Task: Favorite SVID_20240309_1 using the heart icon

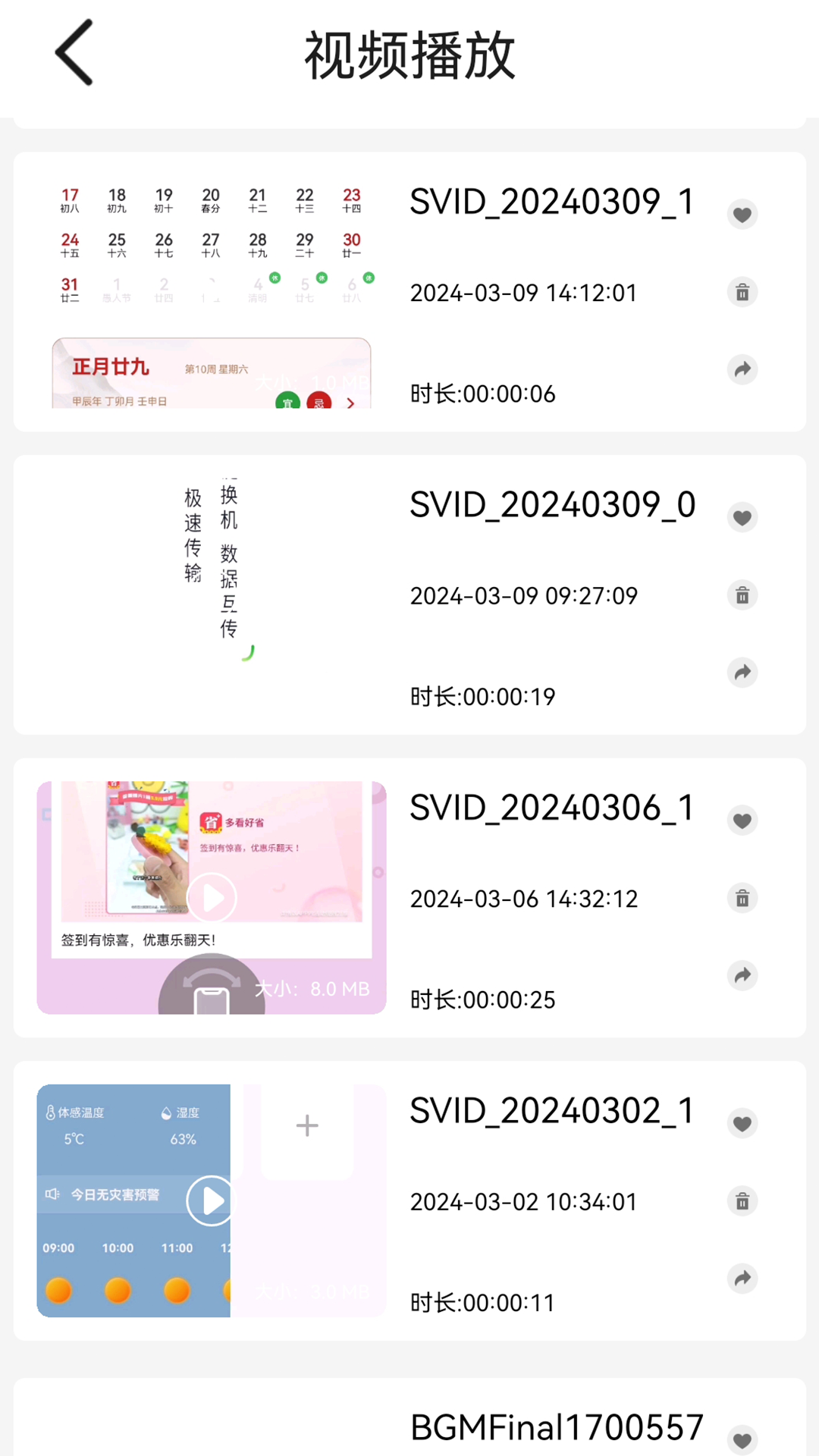Action: [742, 214]
